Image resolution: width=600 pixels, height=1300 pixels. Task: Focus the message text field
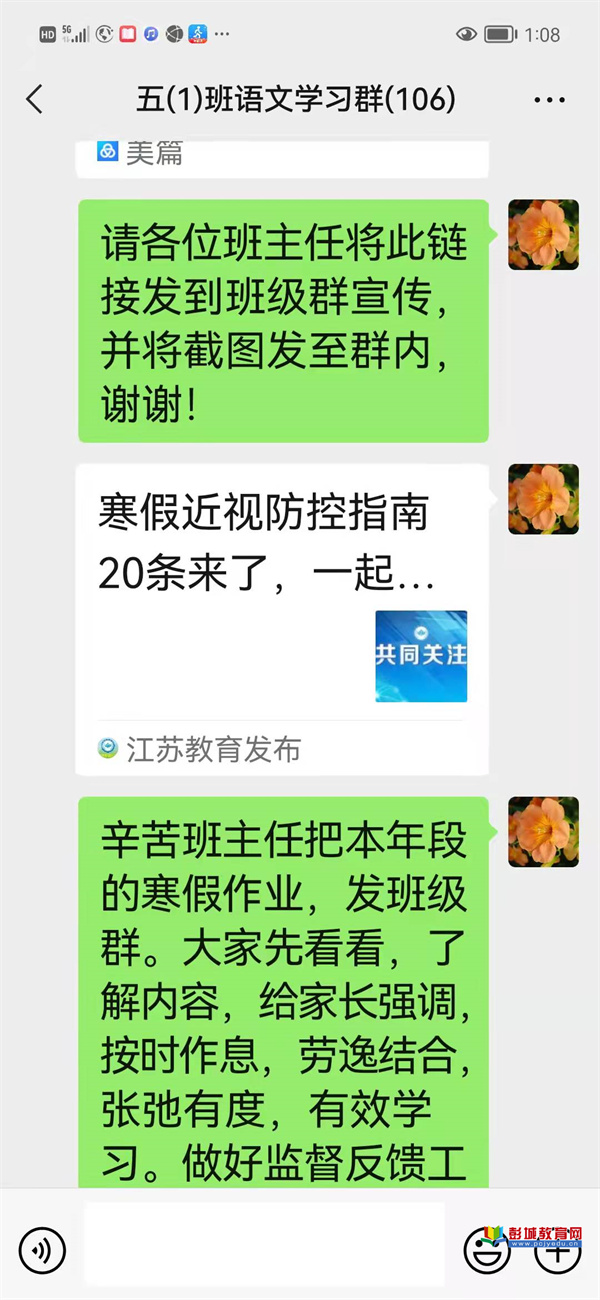pos(264,1244)
